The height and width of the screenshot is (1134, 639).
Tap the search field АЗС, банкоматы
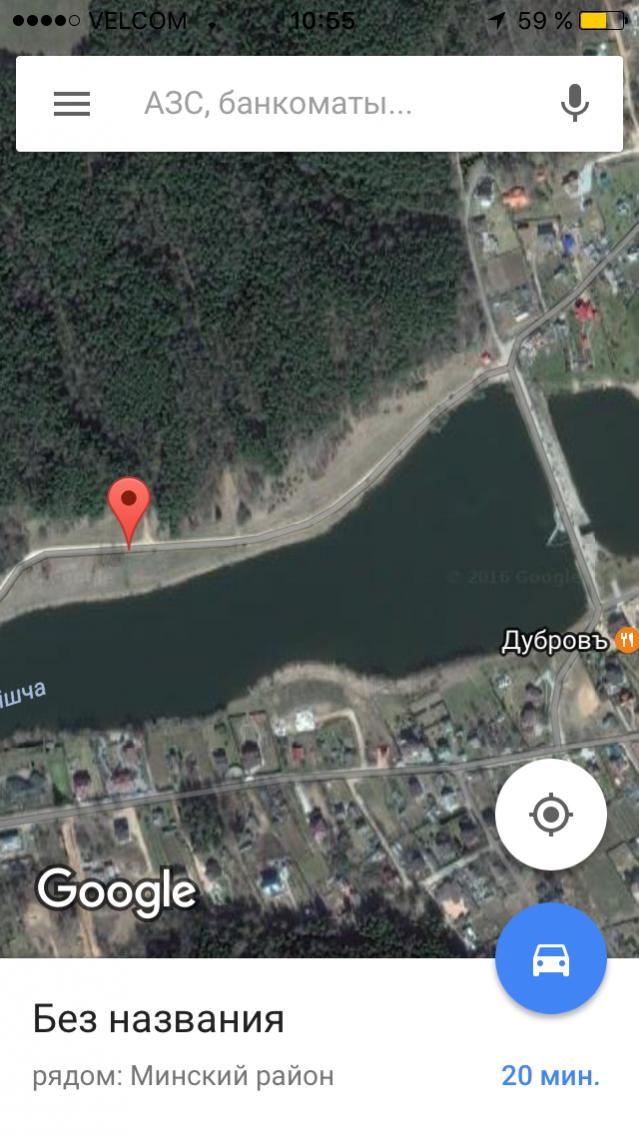pyautogui.click(x=300, y=104)
